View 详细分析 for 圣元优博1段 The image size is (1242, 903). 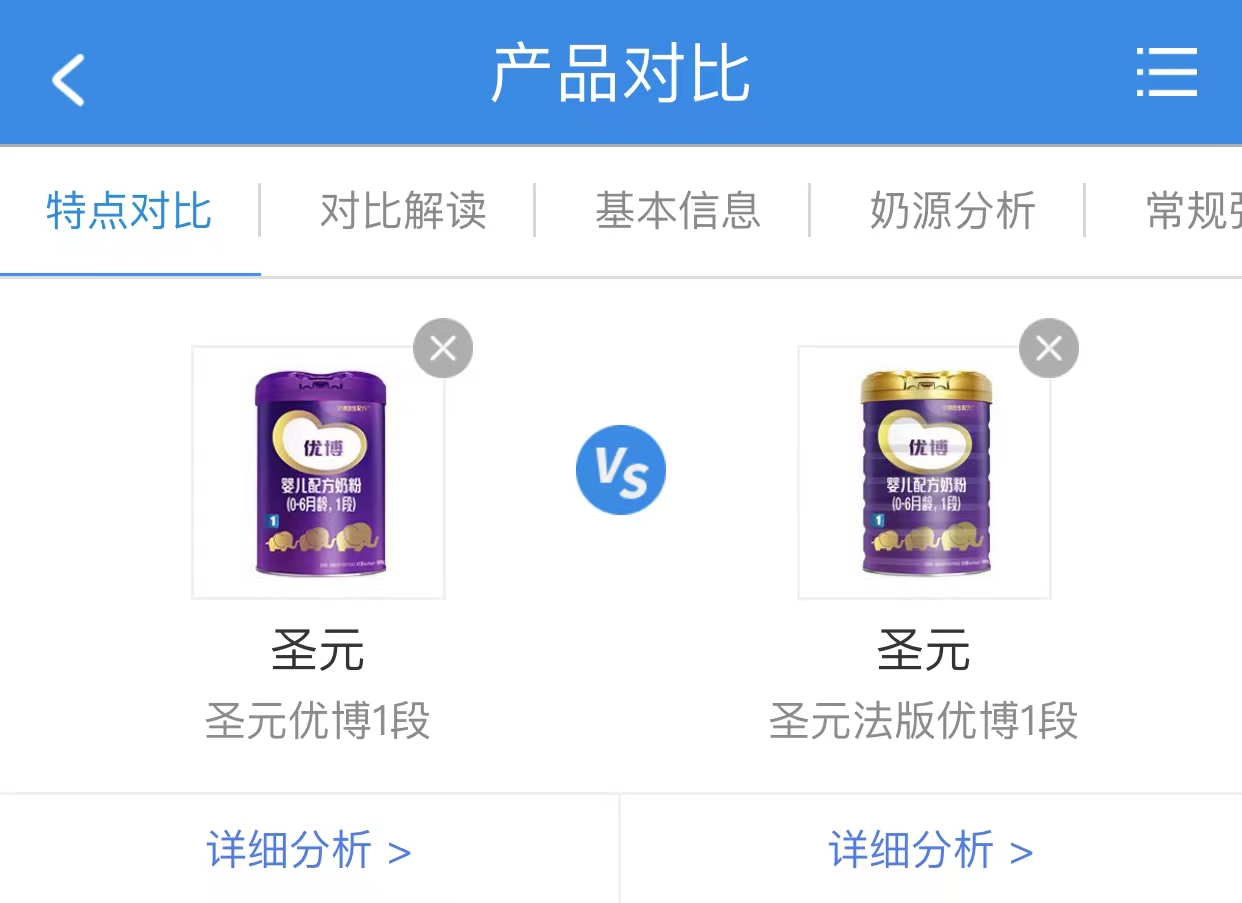309,851
